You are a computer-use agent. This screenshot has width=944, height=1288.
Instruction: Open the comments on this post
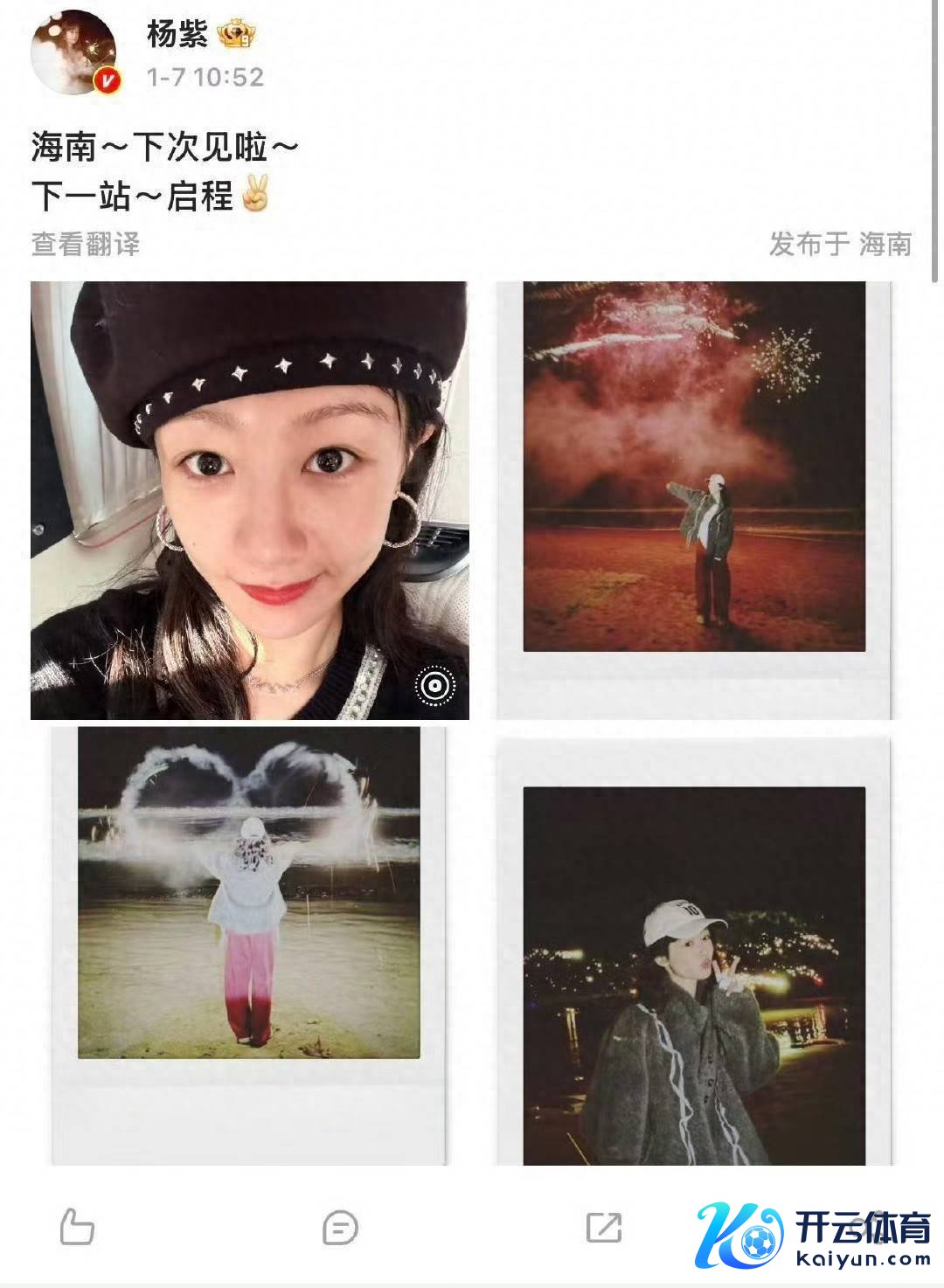(340, 1228)
